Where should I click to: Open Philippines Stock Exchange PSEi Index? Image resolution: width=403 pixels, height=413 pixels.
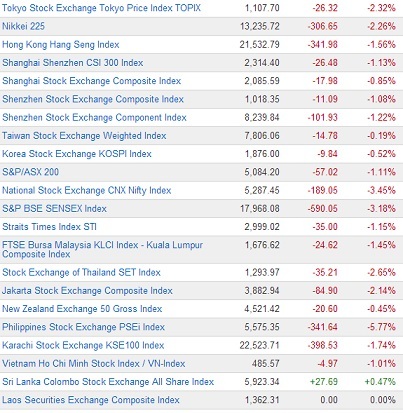tap(83, 327)
